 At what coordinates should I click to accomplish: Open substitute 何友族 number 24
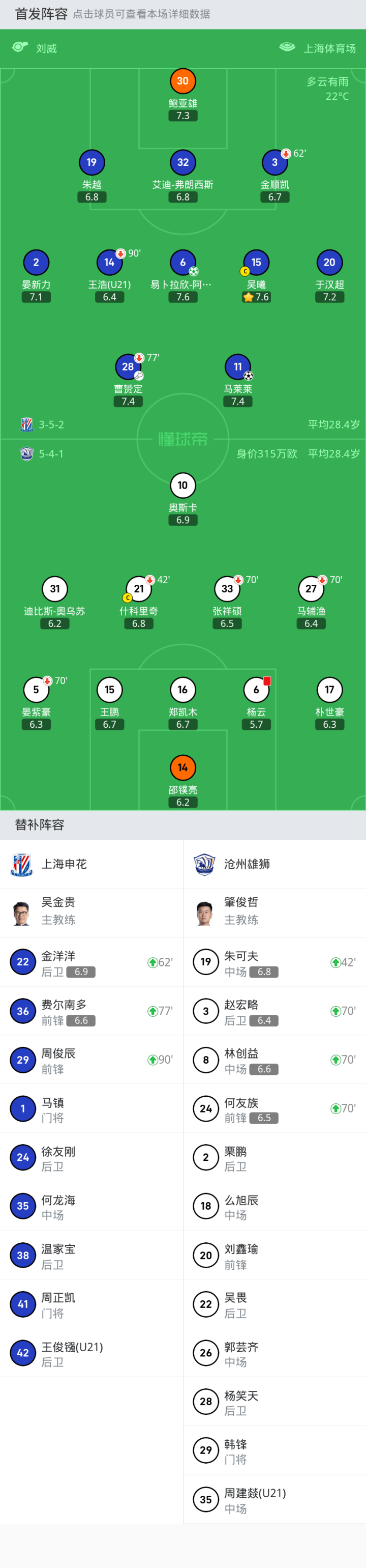point(275,1108)
